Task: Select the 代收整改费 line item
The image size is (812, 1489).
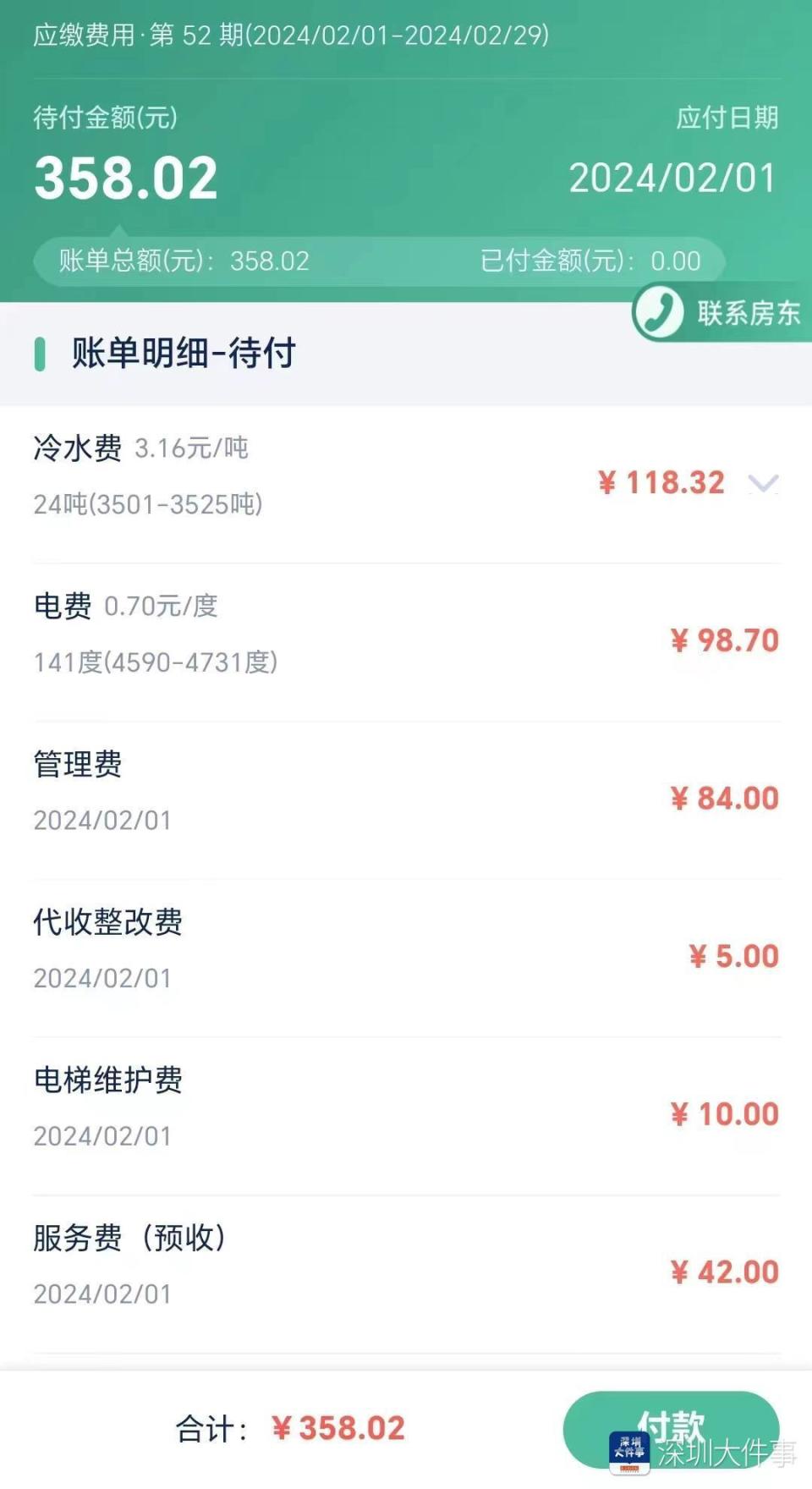Action: tap(406, 948)
